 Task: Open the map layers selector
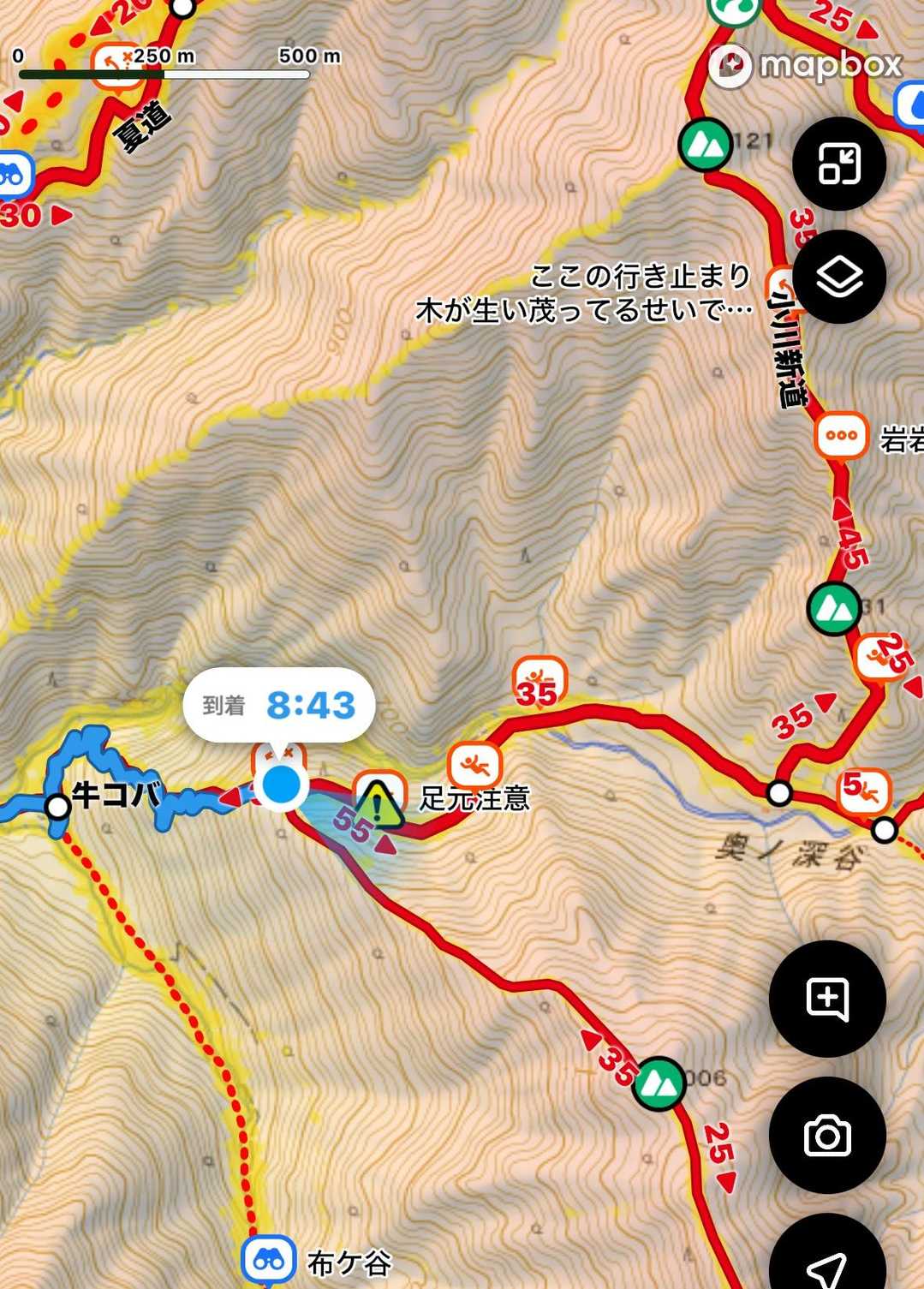point(839,277)
